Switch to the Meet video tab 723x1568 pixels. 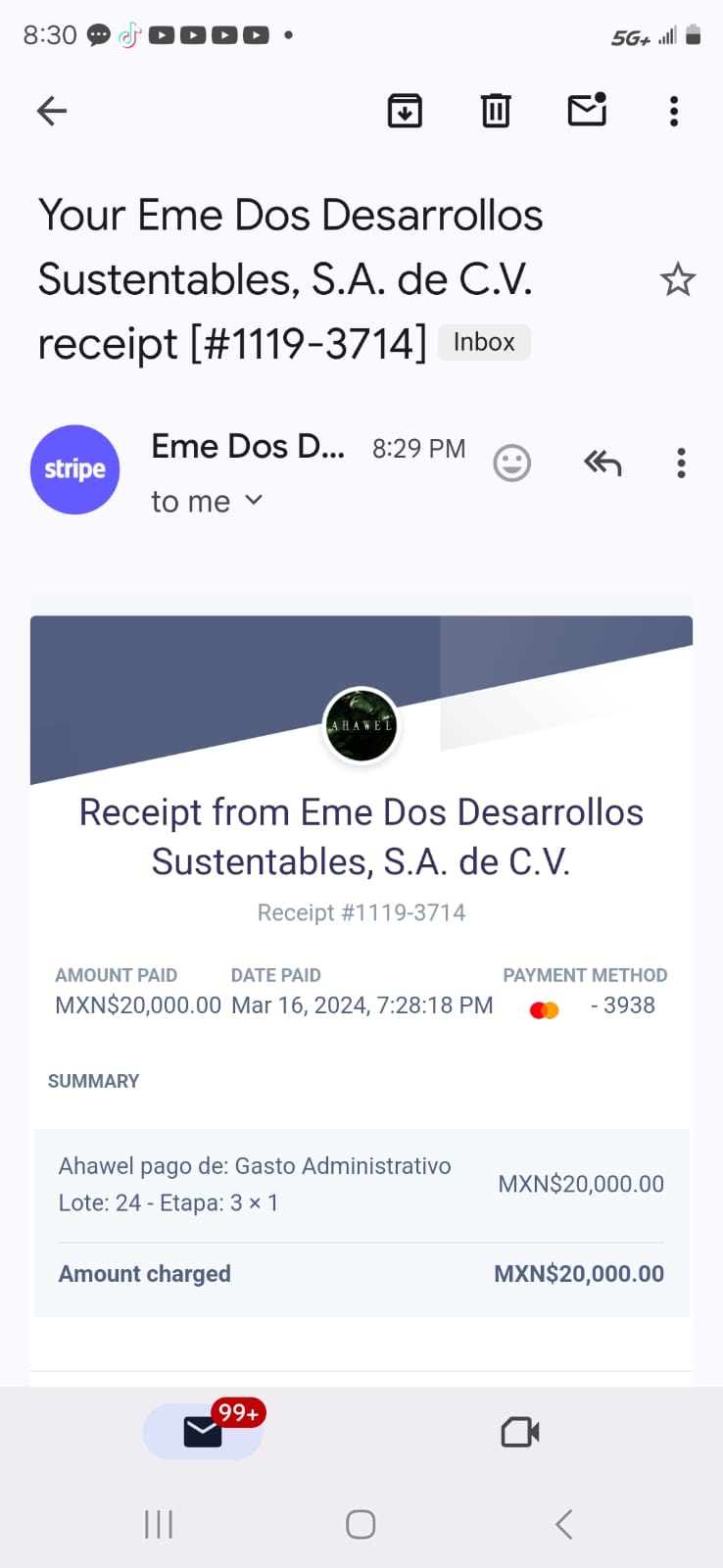pyautogui.click(x=520, y=1432)
